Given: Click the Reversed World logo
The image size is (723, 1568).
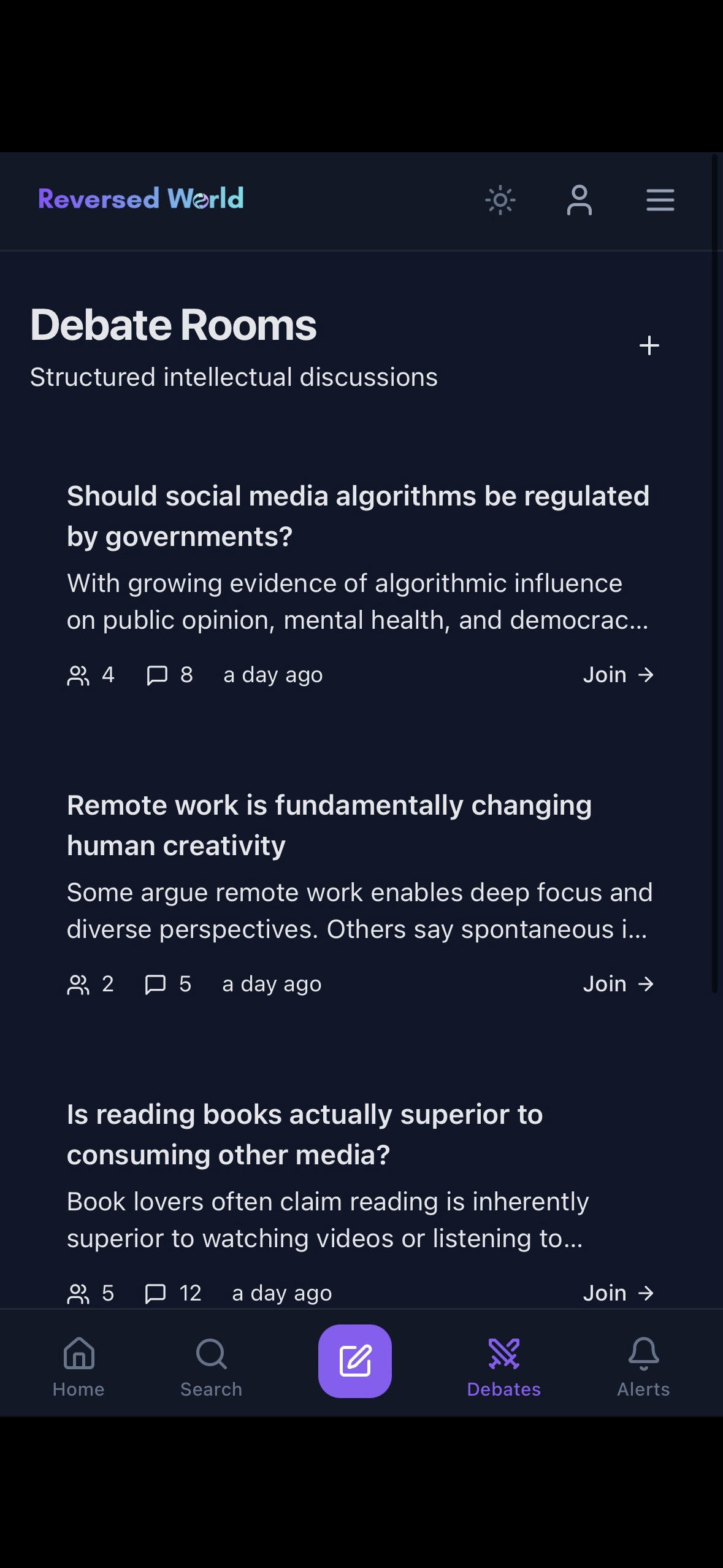Looking at the screenshot, I should point(140,199).
